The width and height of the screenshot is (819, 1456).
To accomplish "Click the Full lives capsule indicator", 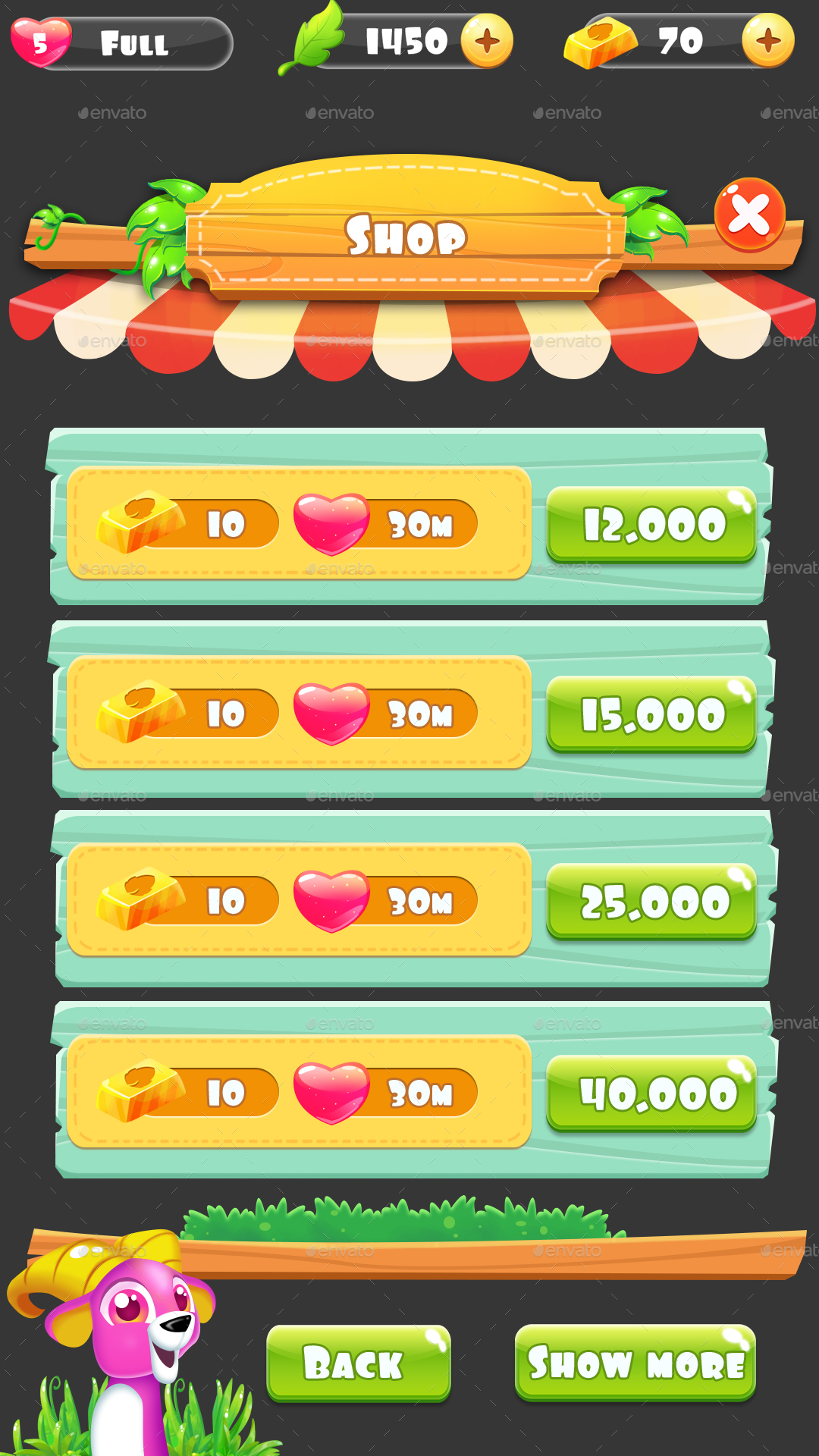I will (136, 43).
